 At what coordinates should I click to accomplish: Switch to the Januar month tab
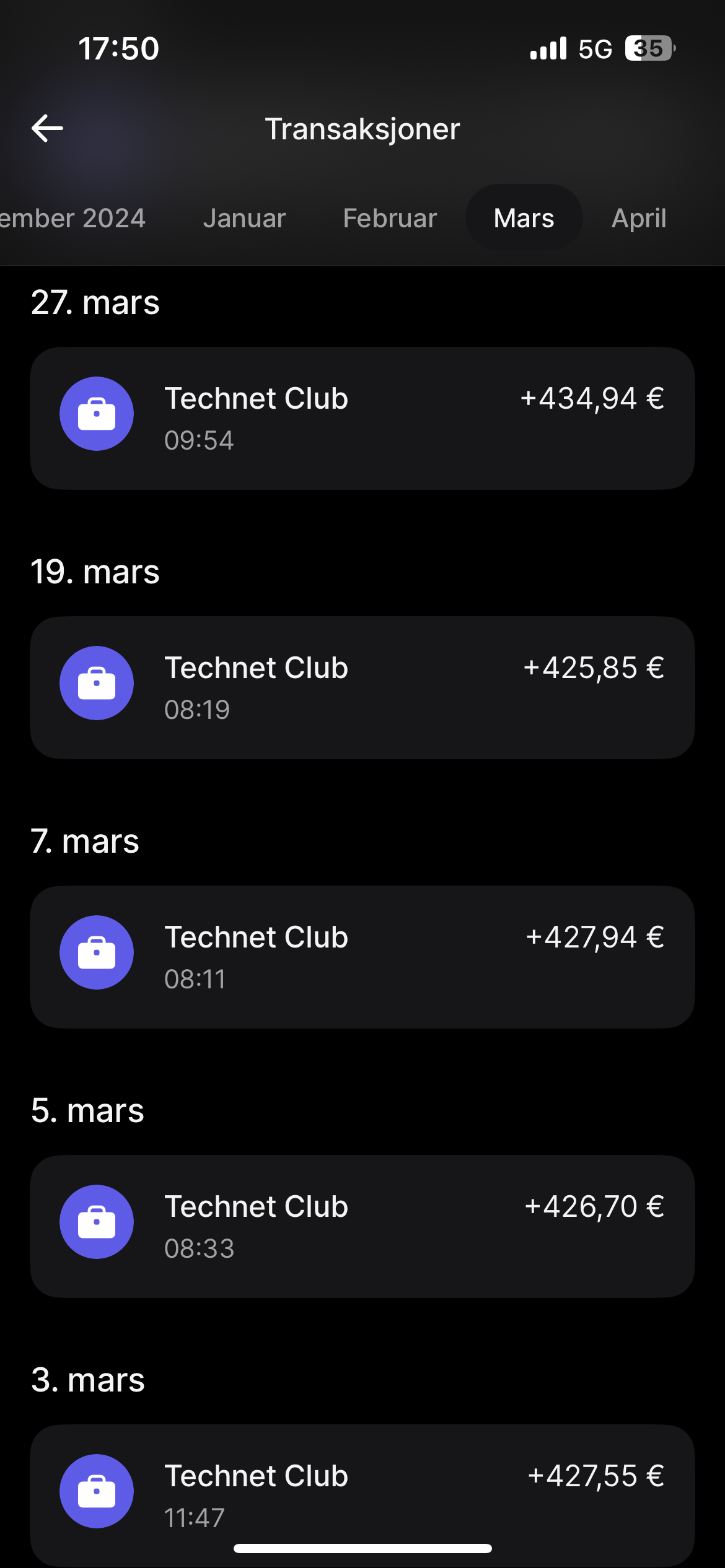click(x=244, y=218)
